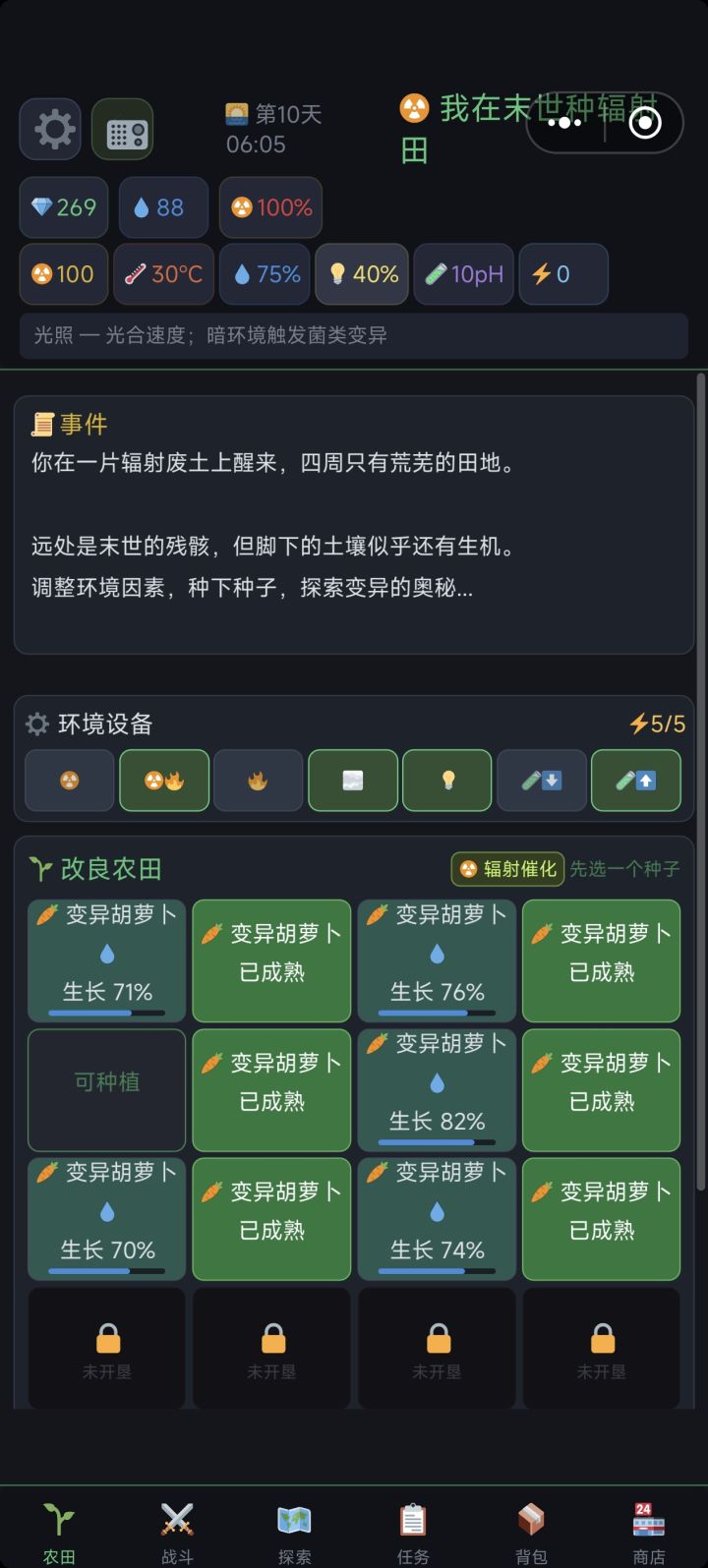Harvest a mature 变异胡萝卜 marked 已成熟
The height and width of the screenshot is (1568, 708).
[270, 961]
